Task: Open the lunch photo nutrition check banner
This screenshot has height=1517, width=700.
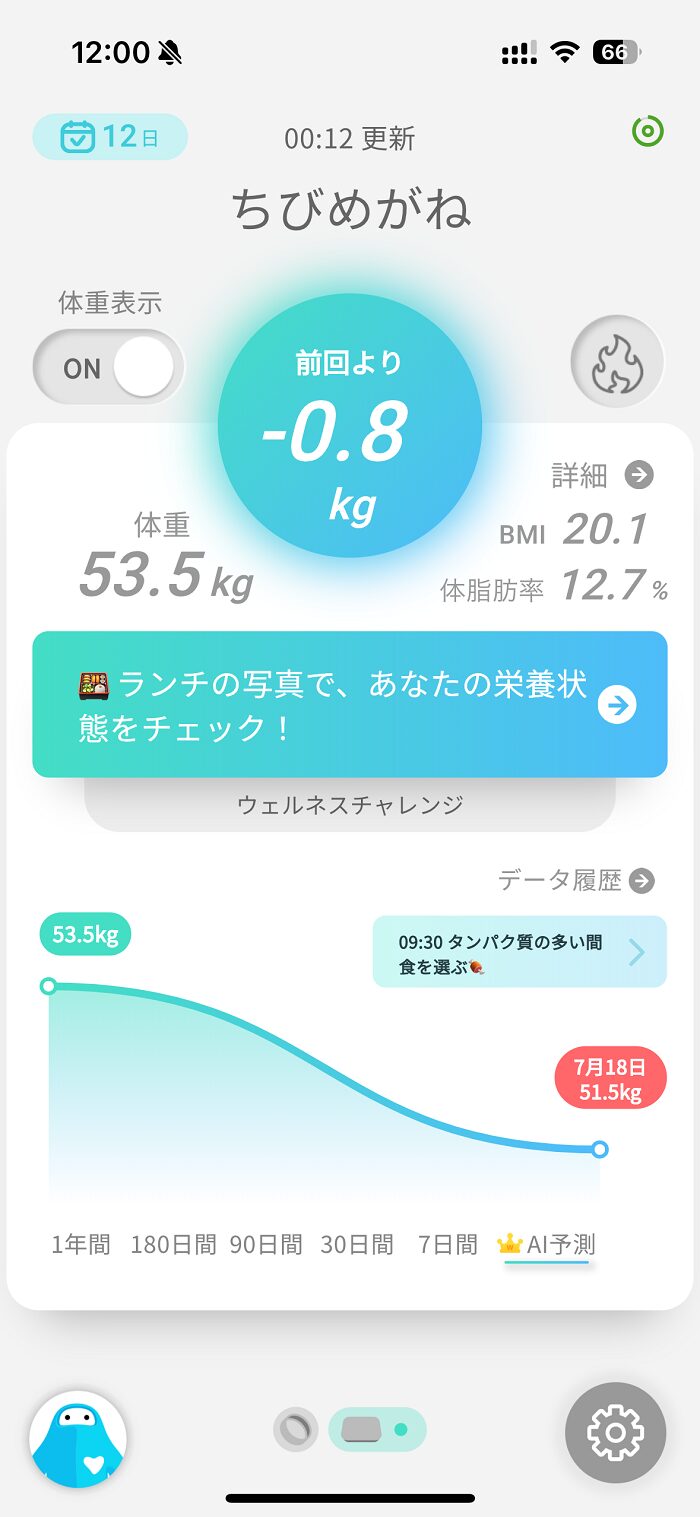Action: click(350, 705)
